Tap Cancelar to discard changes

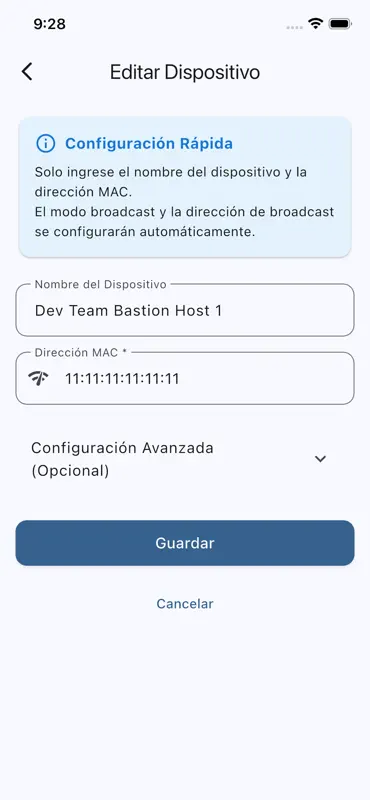click(185, 604)
